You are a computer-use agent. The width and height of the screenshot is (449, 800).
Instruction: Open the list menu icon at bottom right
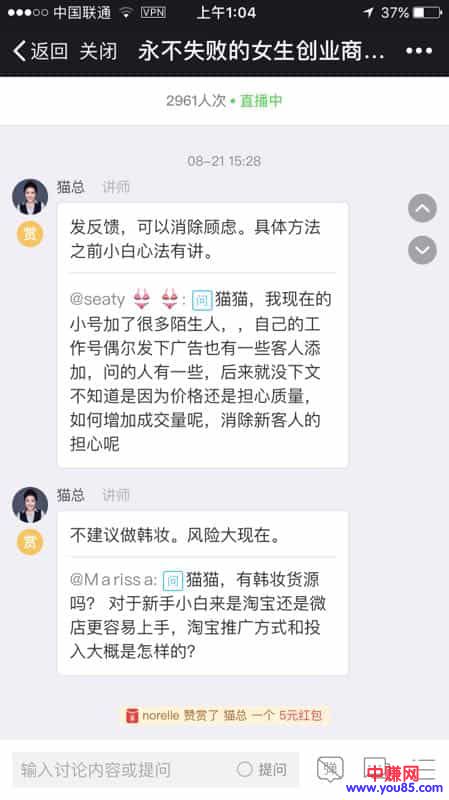423,769
